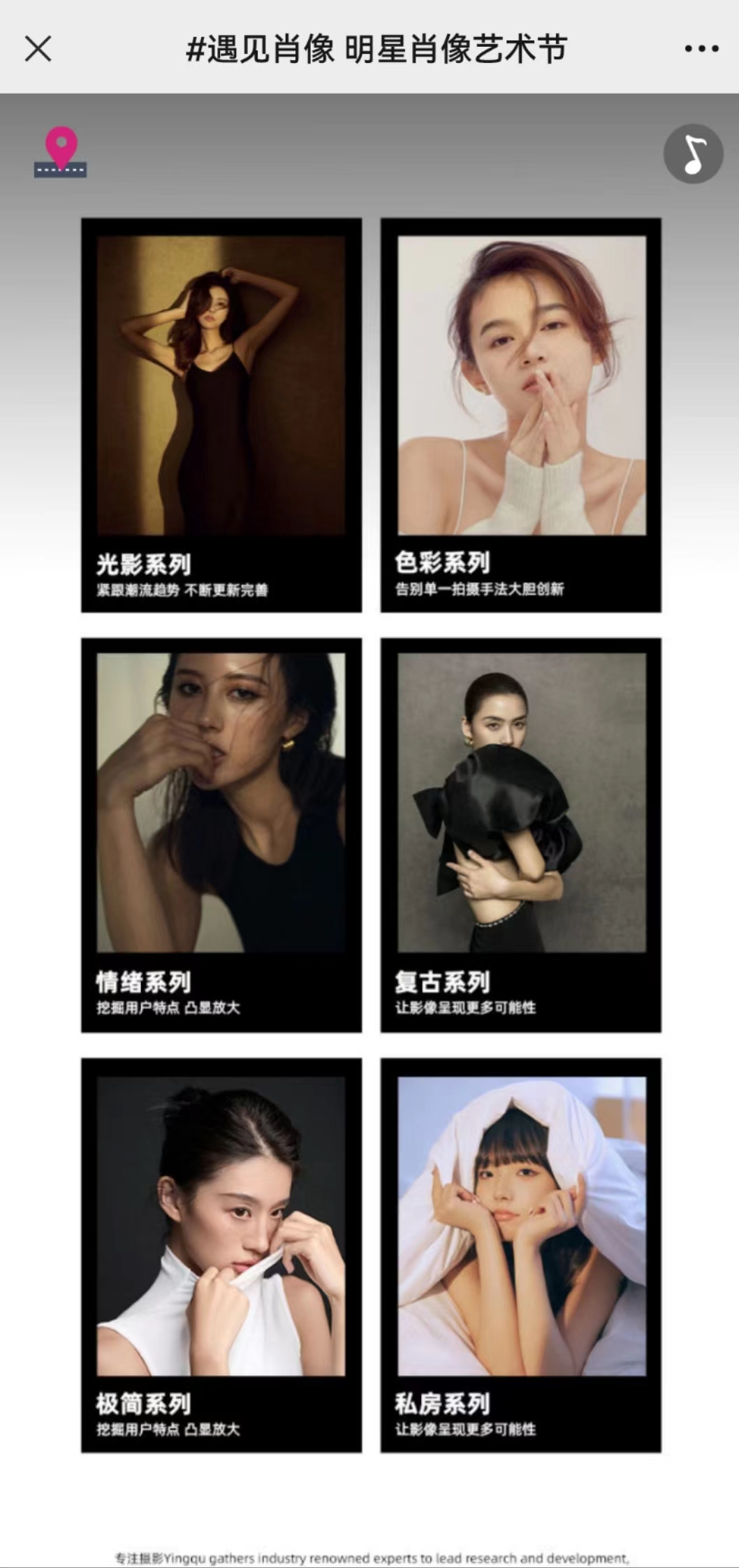Tap the pink location pin icon
The width and height of the screenshot is (739, 1568).
(61, 152)
